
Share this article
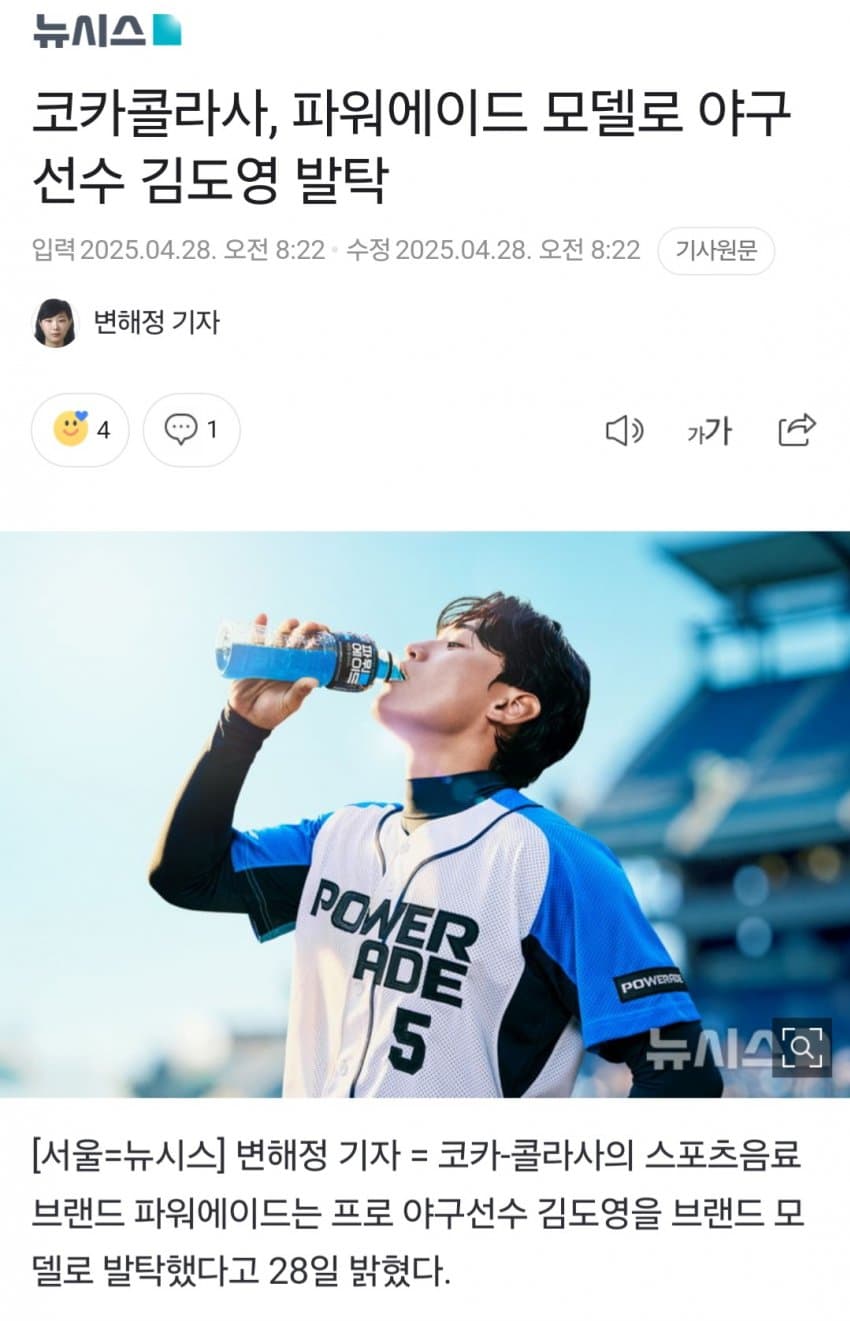(797, 430)
